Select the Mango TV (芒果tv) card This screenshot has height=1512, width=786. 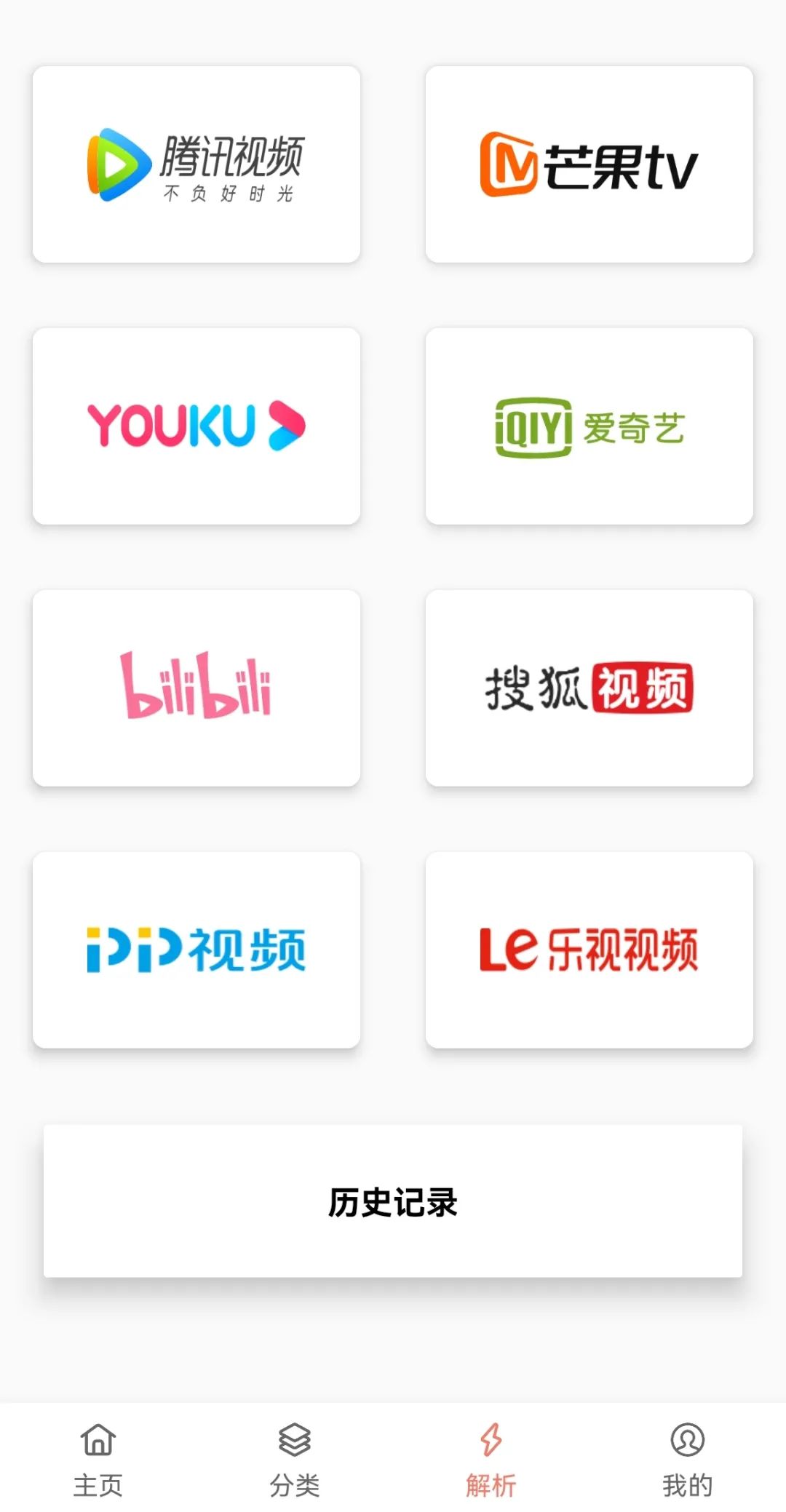point(589,164)
